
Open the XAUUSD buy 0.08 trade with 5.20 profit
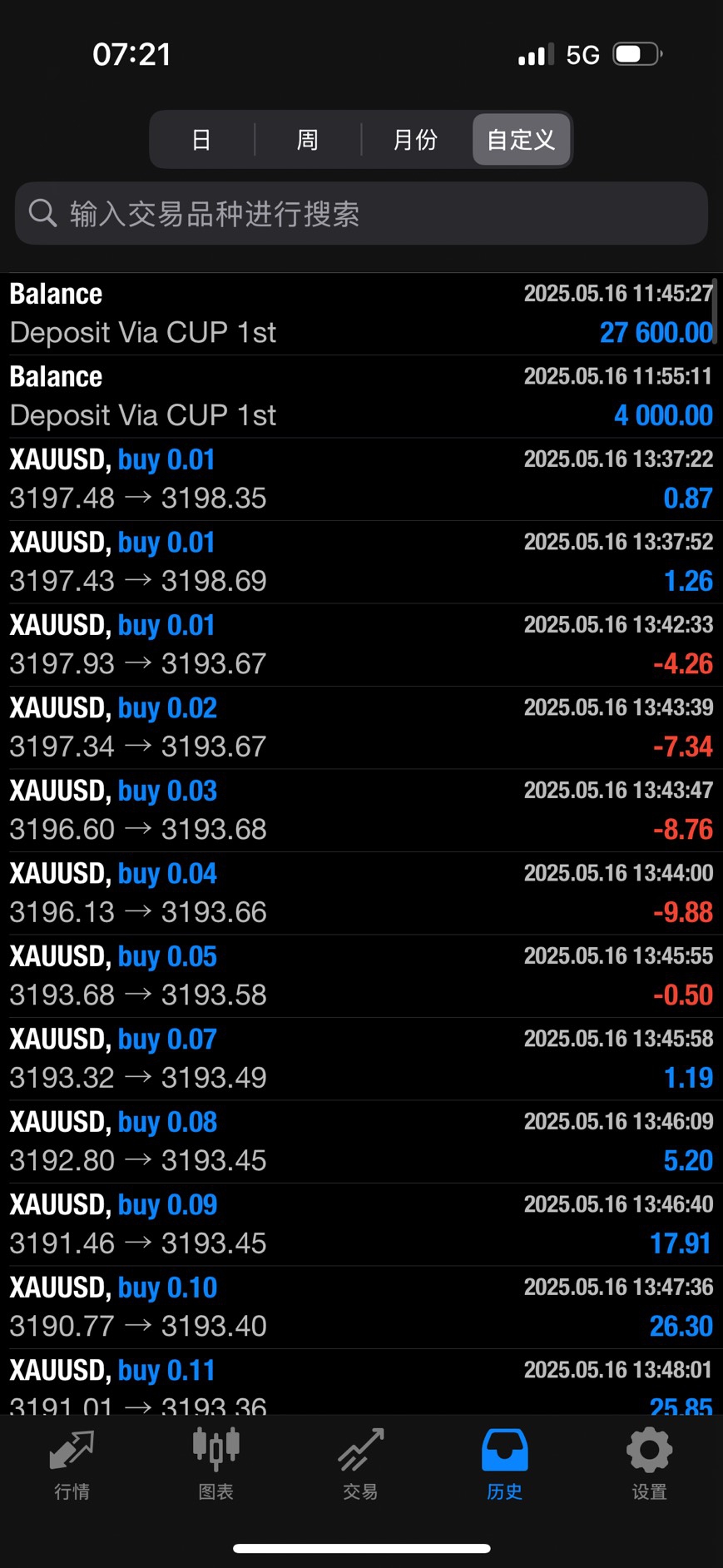pos(361,1141)
